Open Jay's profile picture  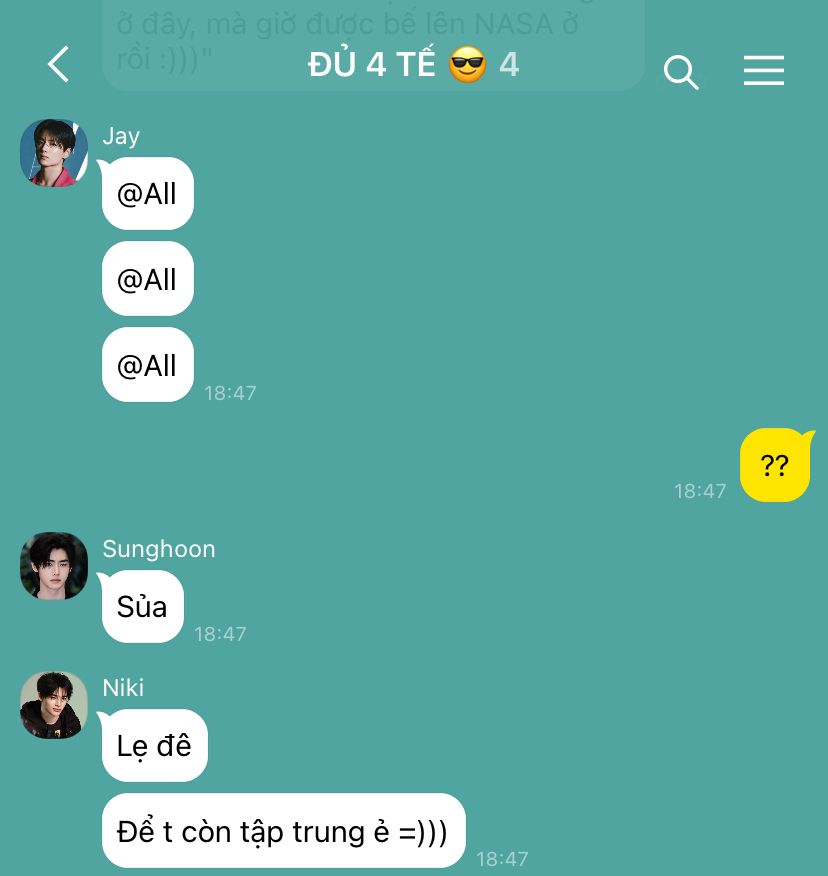coord(54,153)
